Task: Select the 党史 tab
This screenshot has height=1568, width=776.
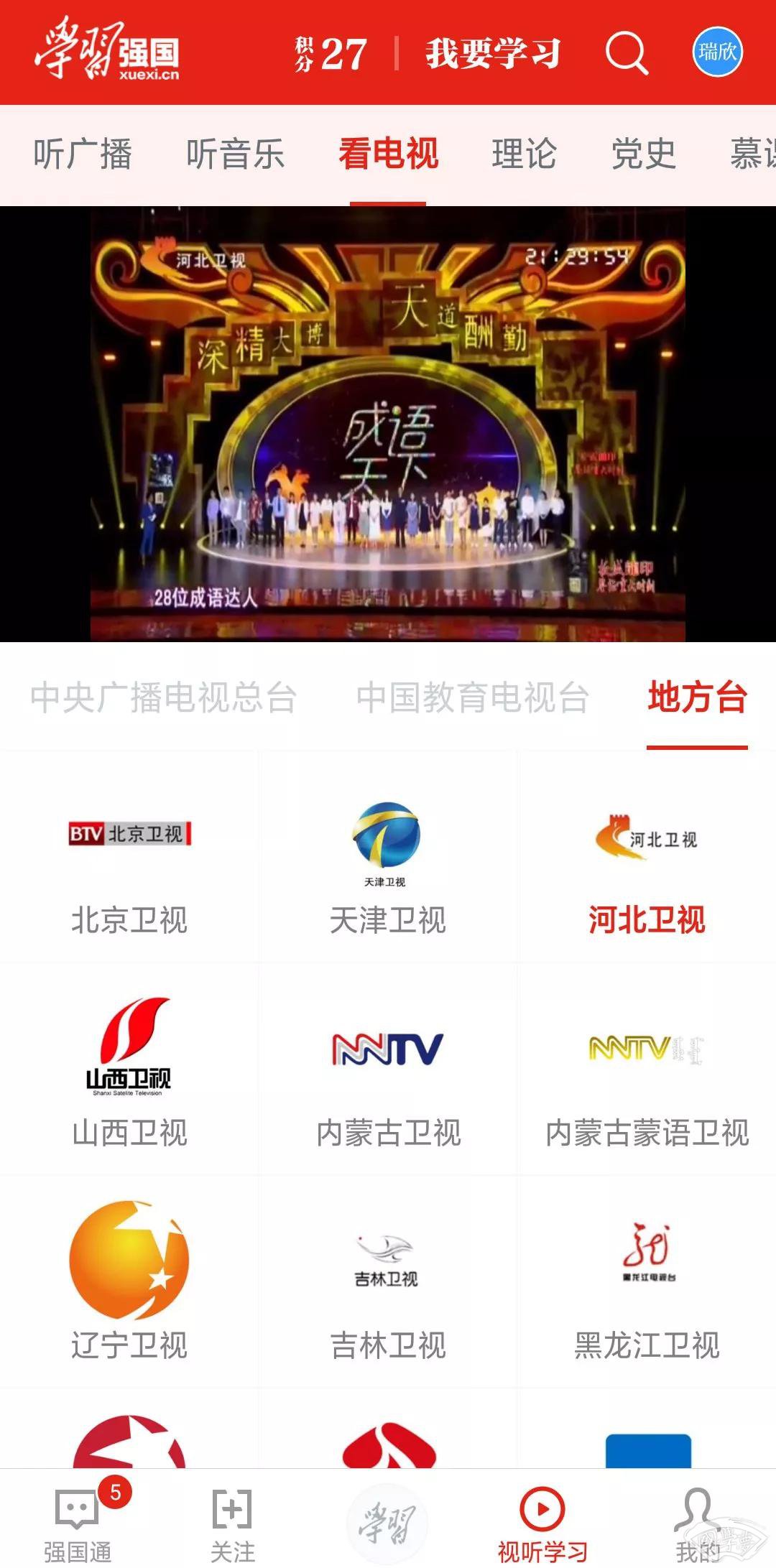Action: click(644, 154)
